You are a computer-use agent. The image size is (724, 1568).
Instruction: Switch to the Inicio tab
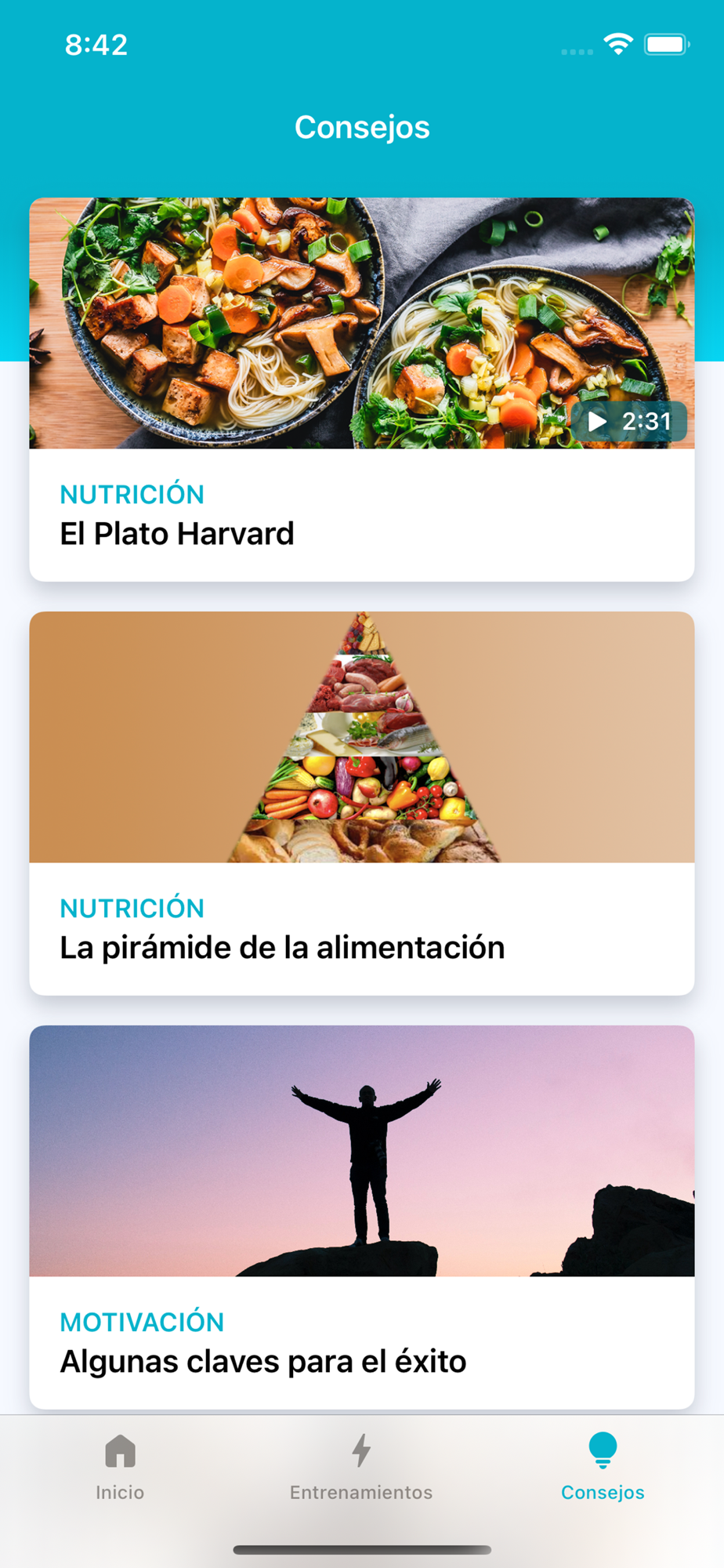[x=120, y=1467]
